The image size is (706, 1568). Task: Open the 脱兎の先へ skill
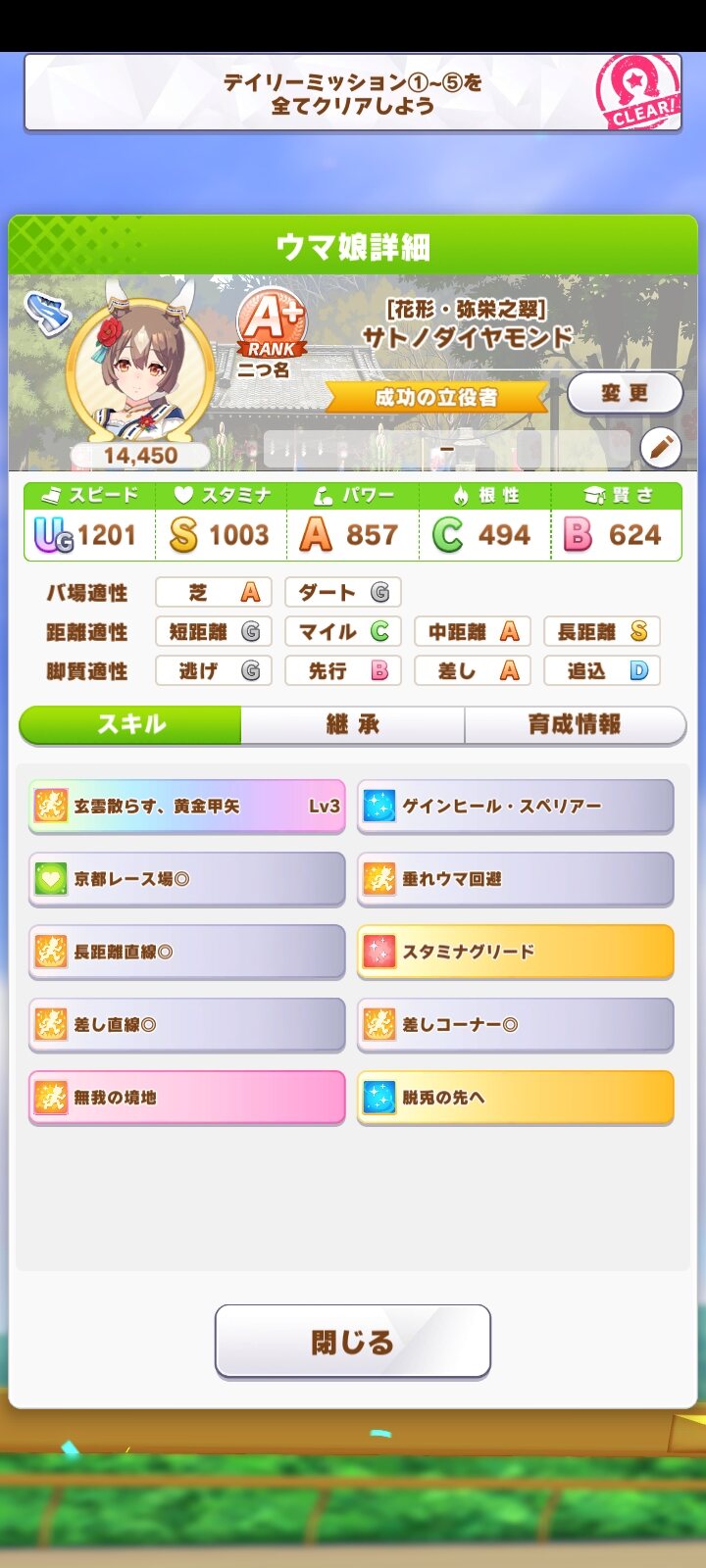516,1098
